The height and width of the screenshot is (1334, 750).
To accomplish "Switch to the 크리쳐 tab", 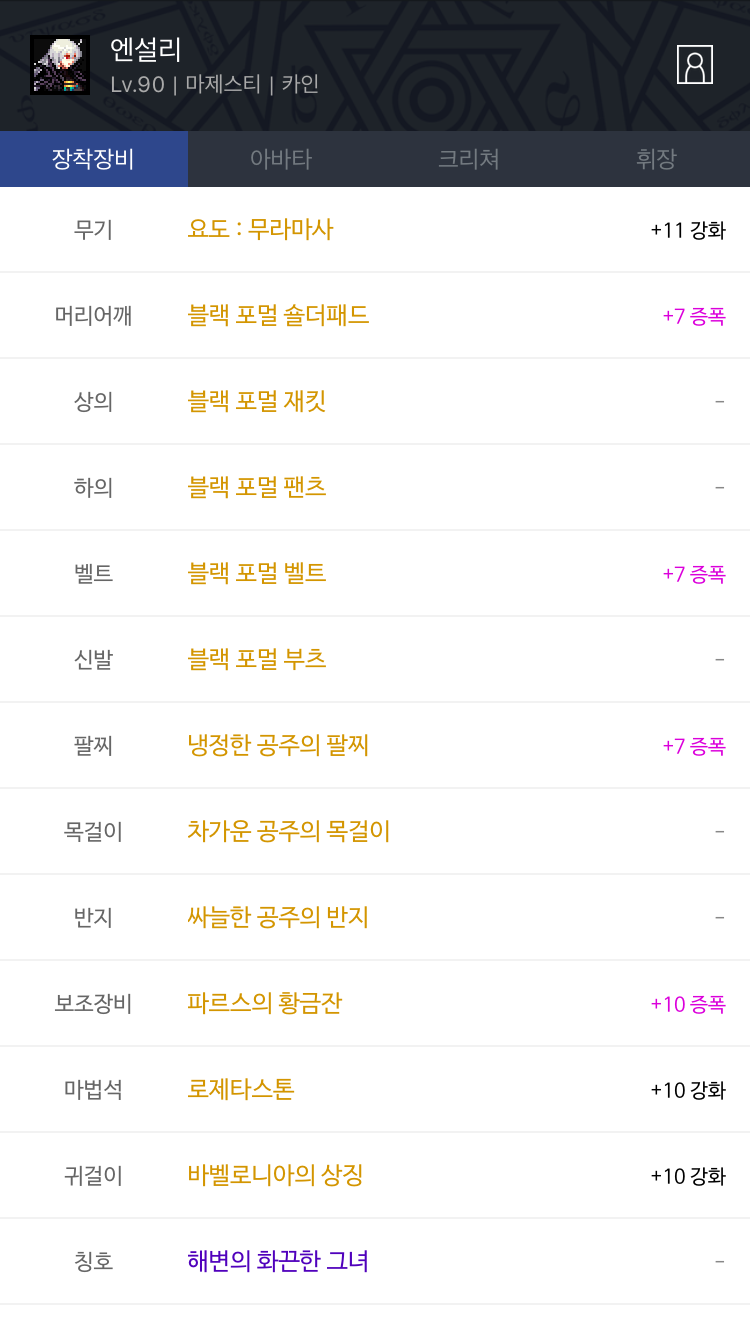I will coord(469,159).
